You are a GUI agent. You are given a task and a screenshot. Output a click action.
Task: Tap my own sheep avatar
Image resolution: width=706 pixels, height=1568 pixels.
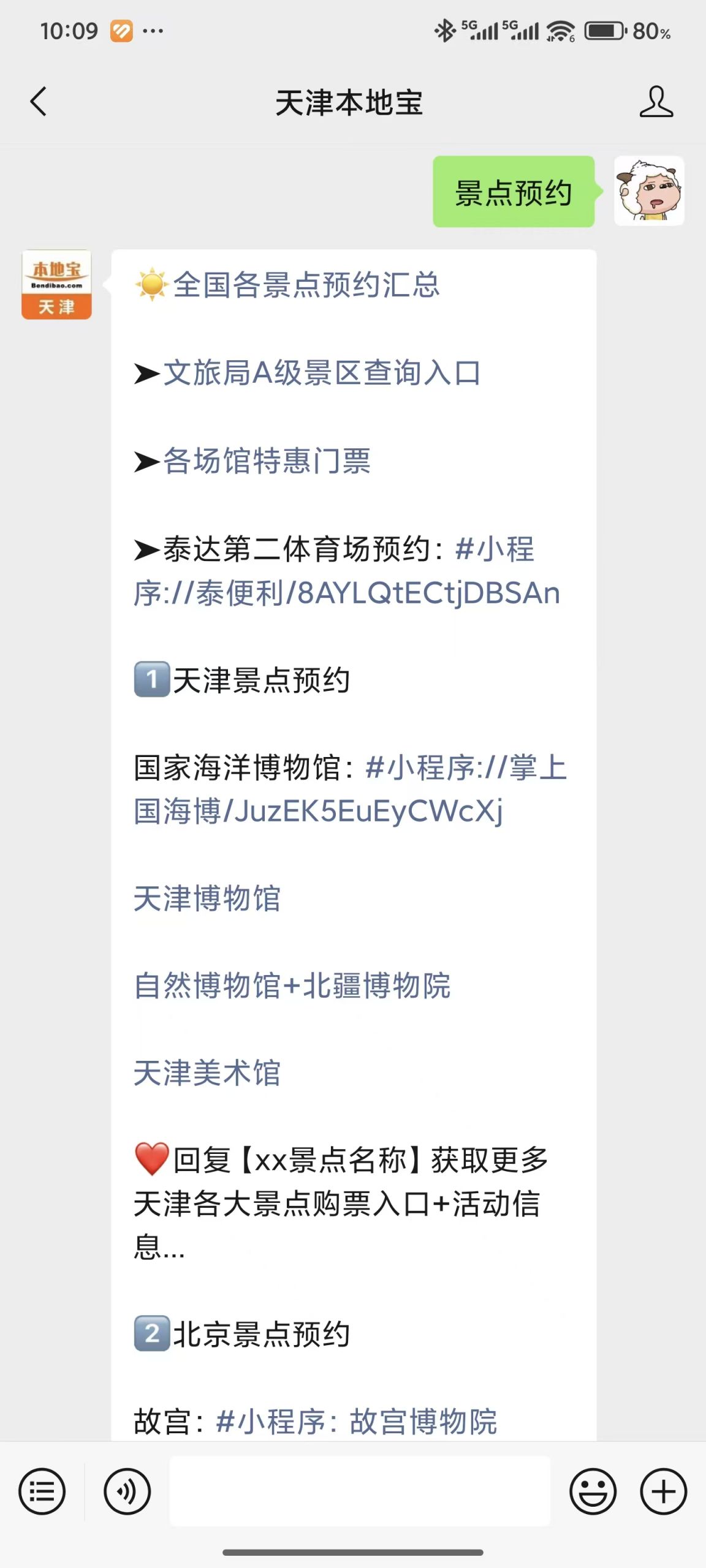pos(649,191)
